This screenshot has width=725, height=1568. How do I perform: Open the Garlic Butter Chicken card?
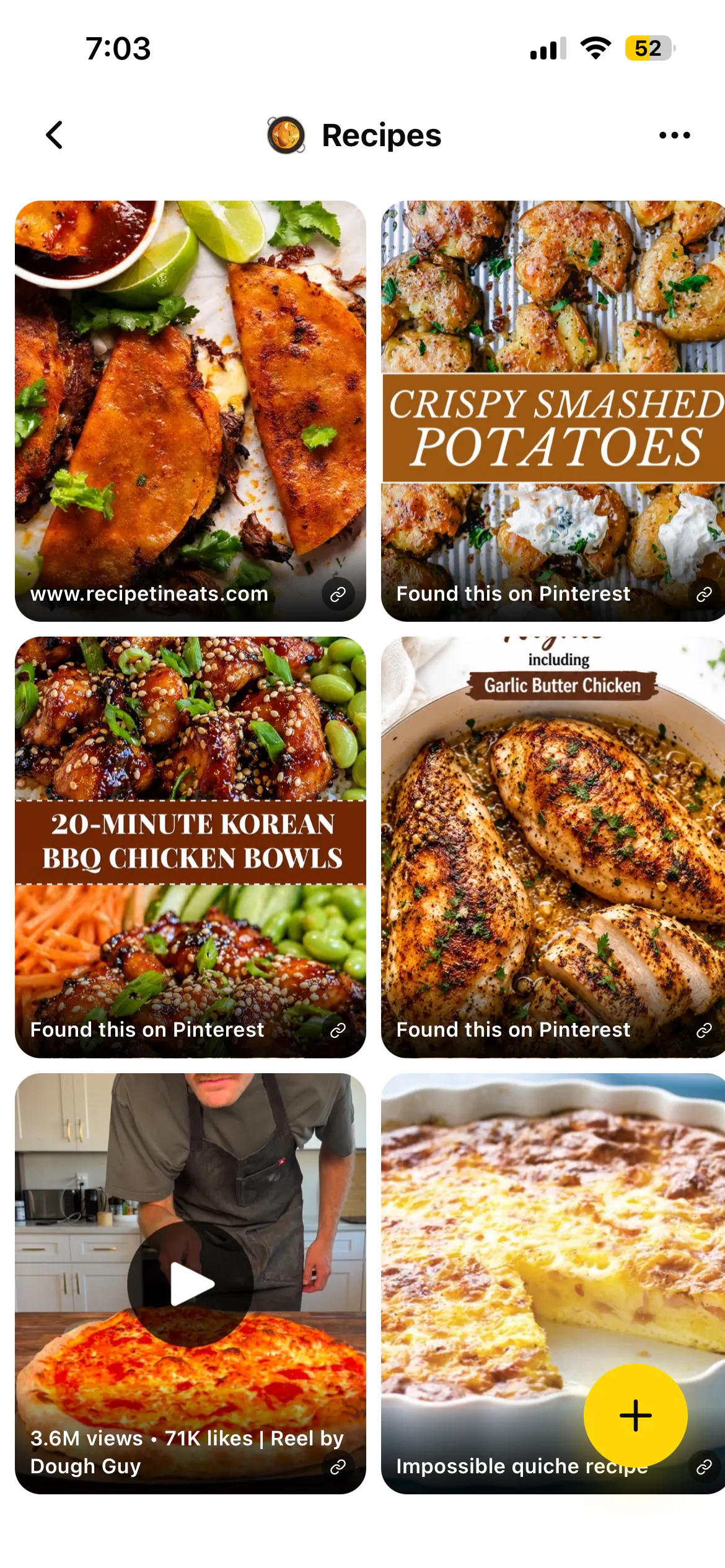[x=553, y=847]
